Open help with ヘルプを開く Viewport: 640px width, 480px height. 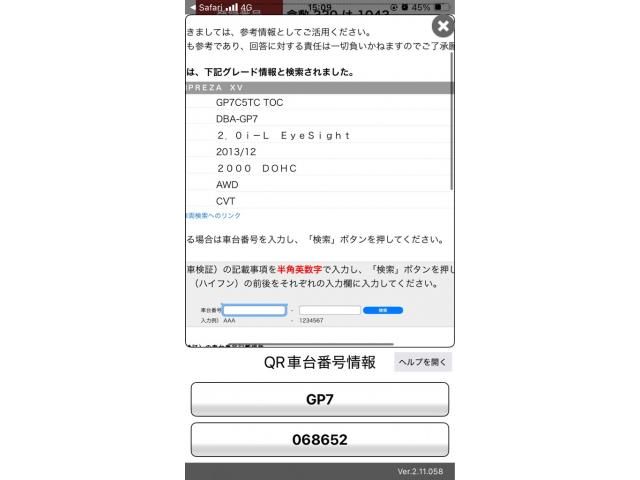click(x=422, y=362)
